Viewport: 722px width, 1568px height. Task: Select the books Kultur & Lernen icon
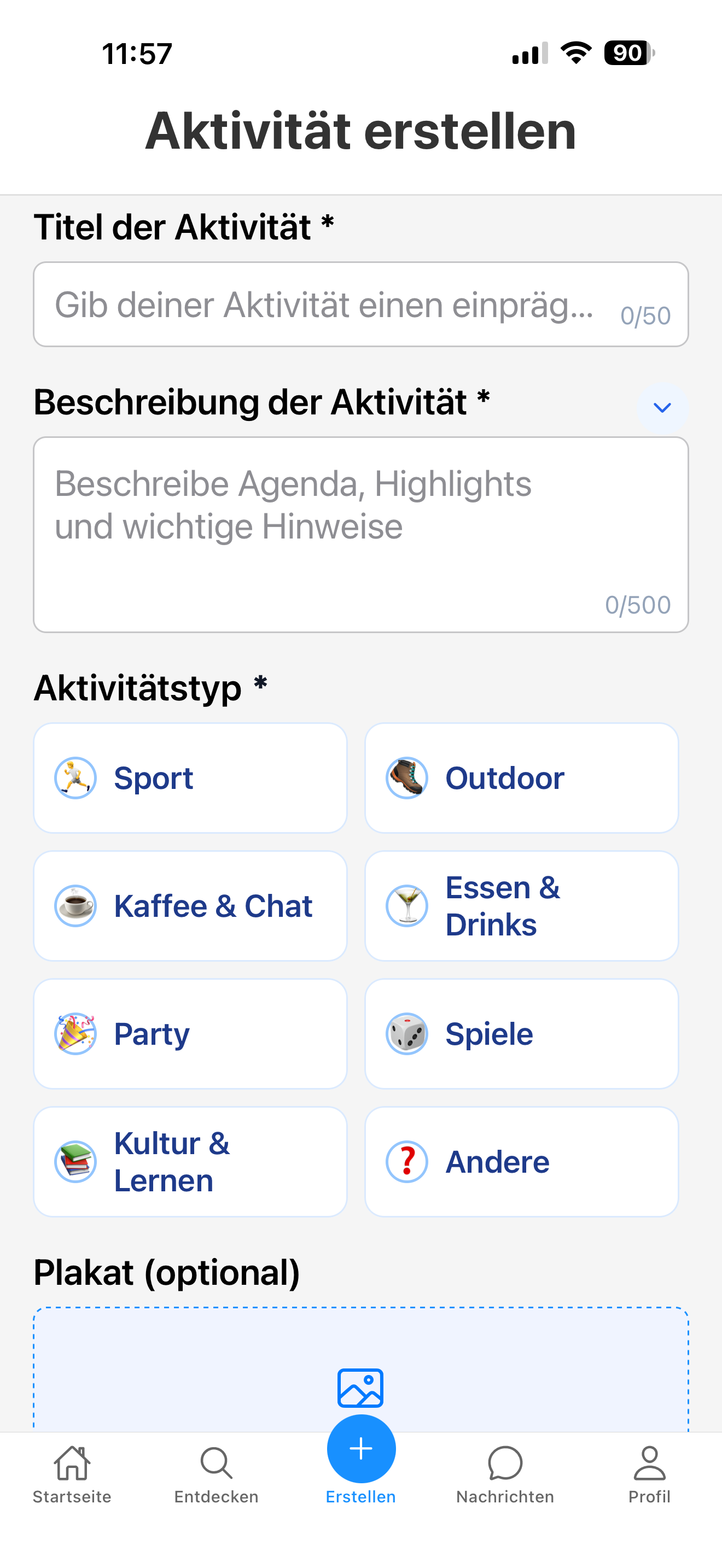tap(75, 1161)
